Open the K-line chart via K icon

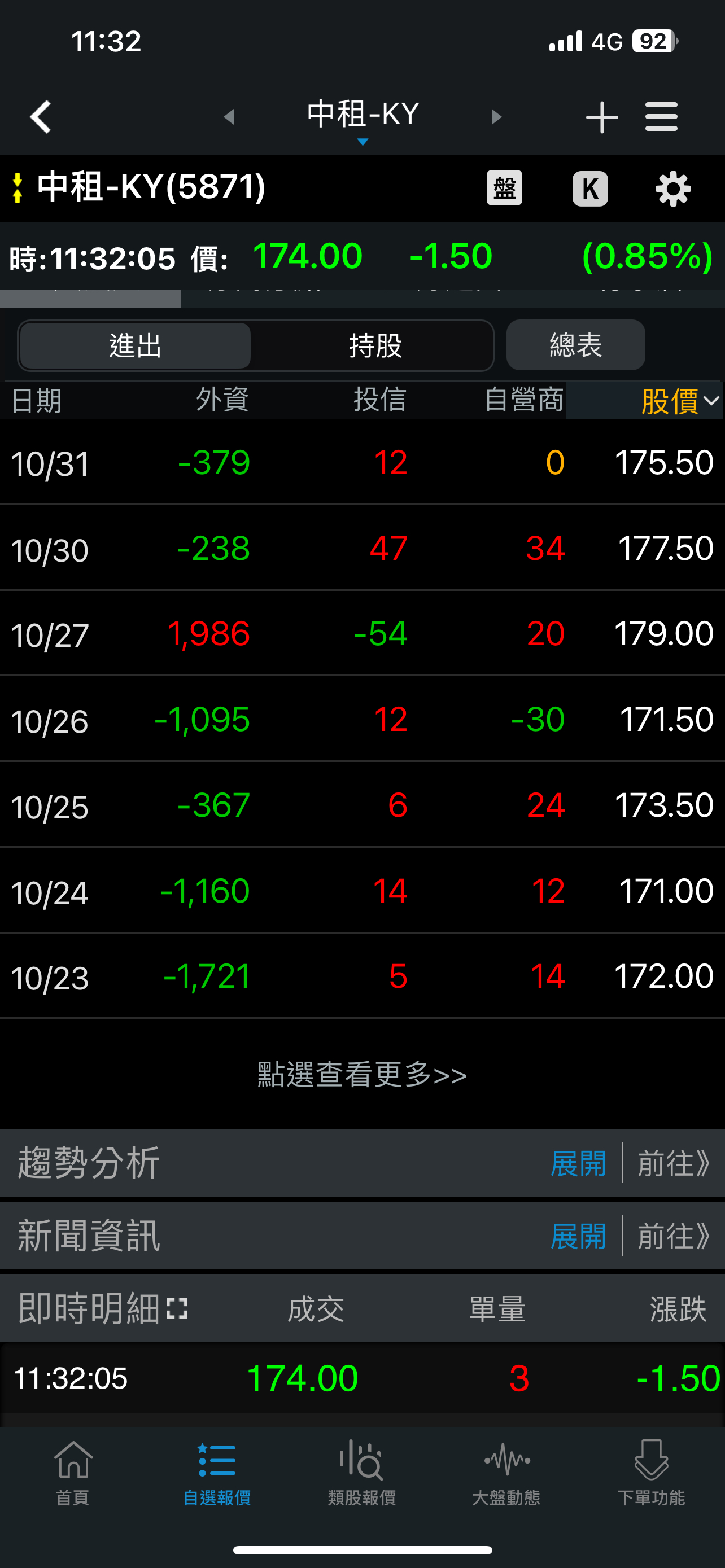tap(589, 189)
